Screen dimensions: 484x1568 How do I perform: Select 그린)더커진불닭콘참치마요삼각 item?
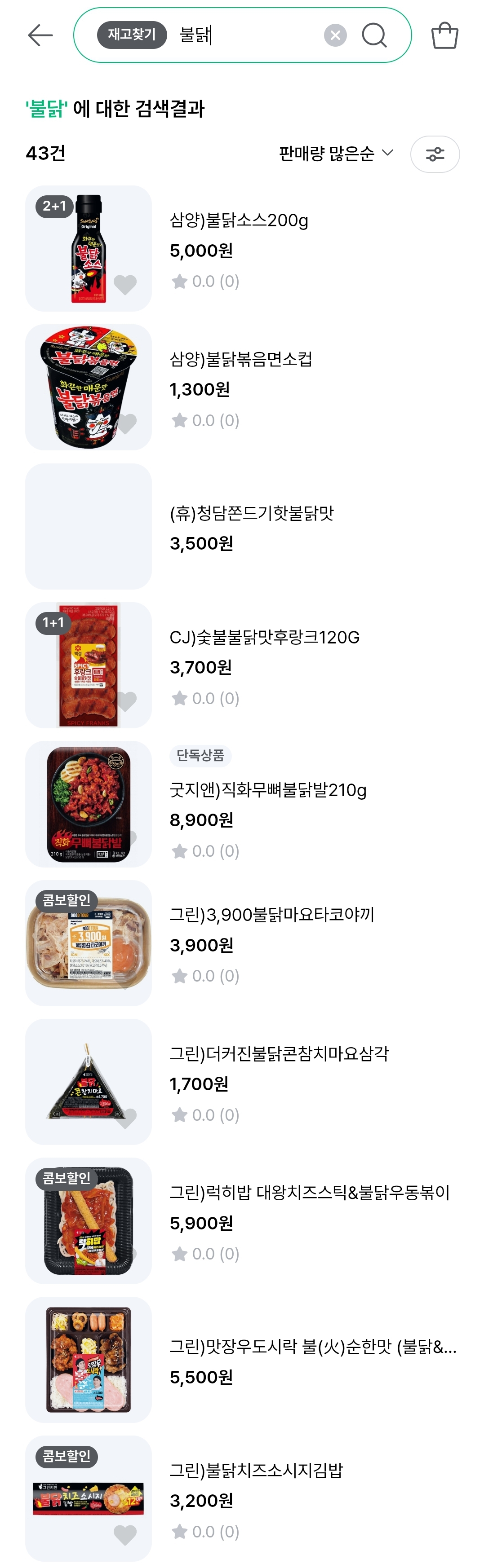click(x=279, y=1054)
